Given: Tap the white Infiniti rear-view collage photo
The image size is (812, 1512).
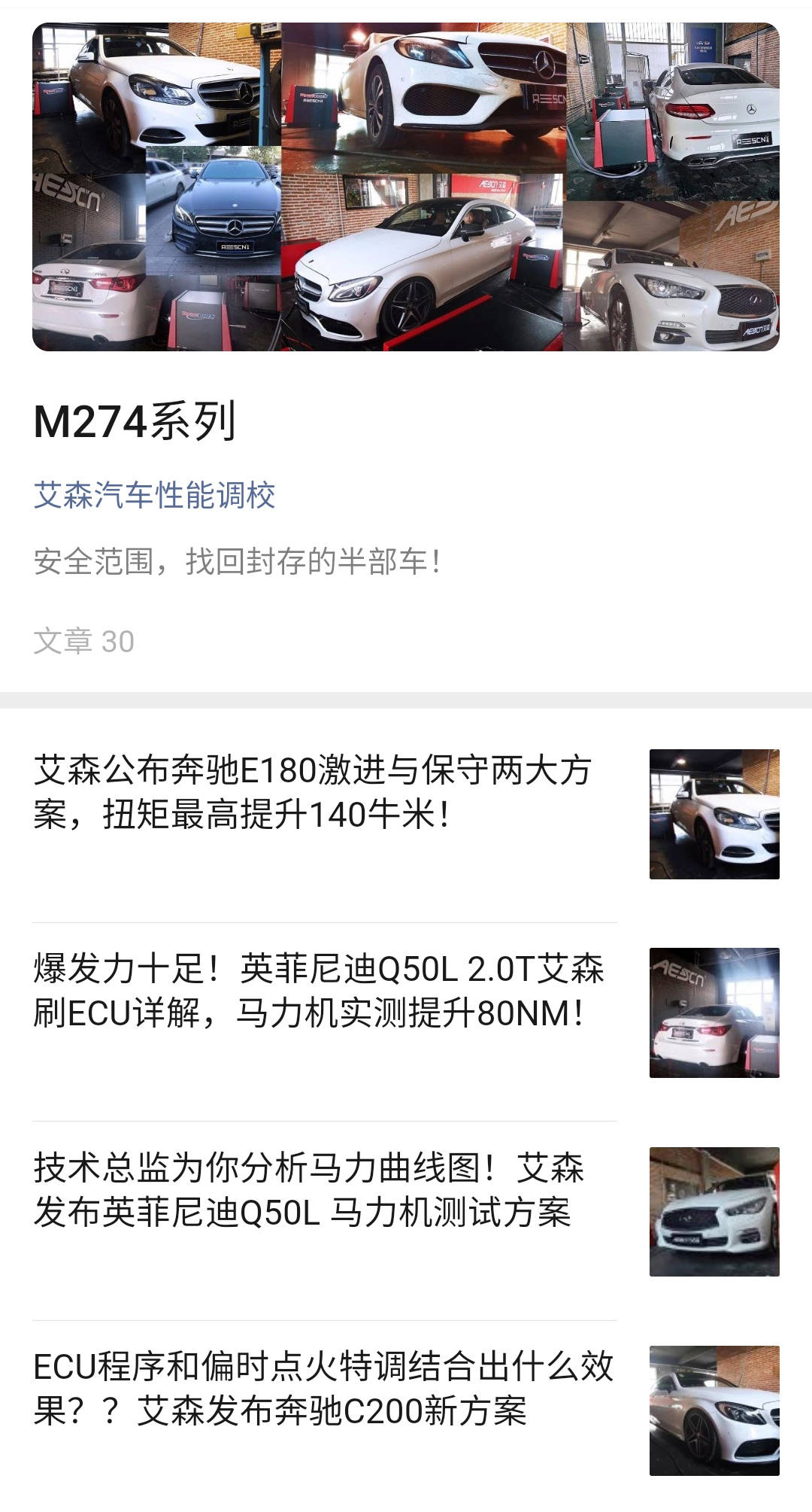Looking at the screenshot, I should click(90, 301).
